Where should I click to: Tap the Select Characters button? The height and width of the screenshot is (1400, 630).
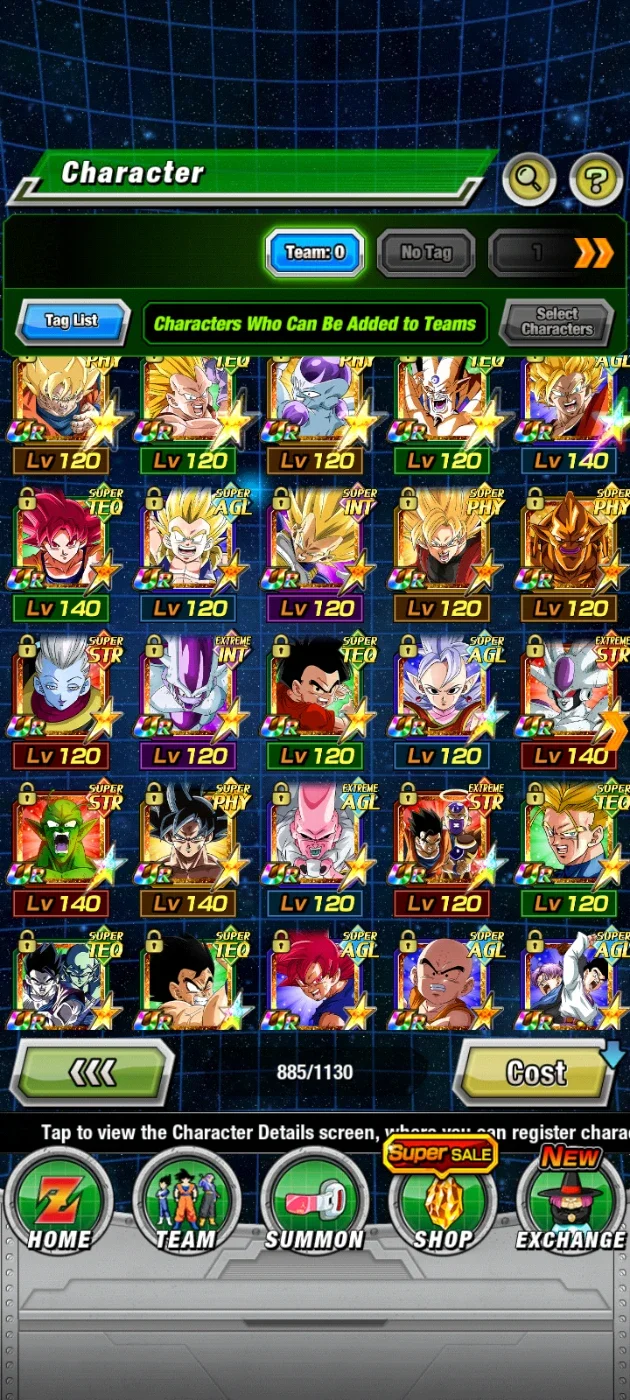[557, 322]
